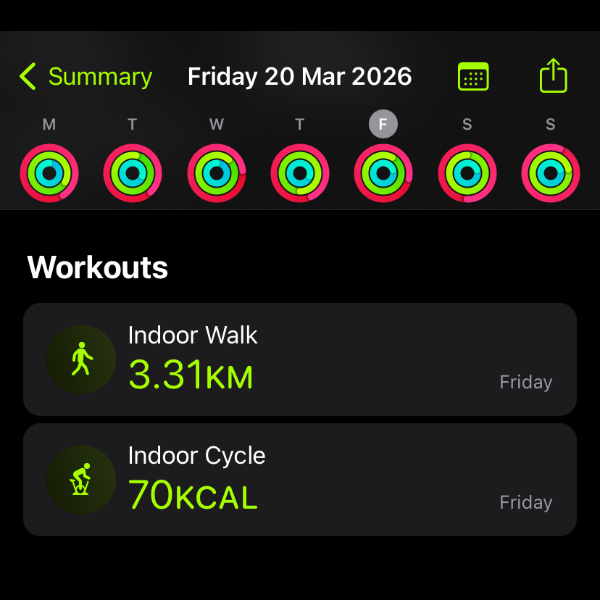Go back to Summary
The width and height of the screenshot is (600, 600).
(86, 77)
